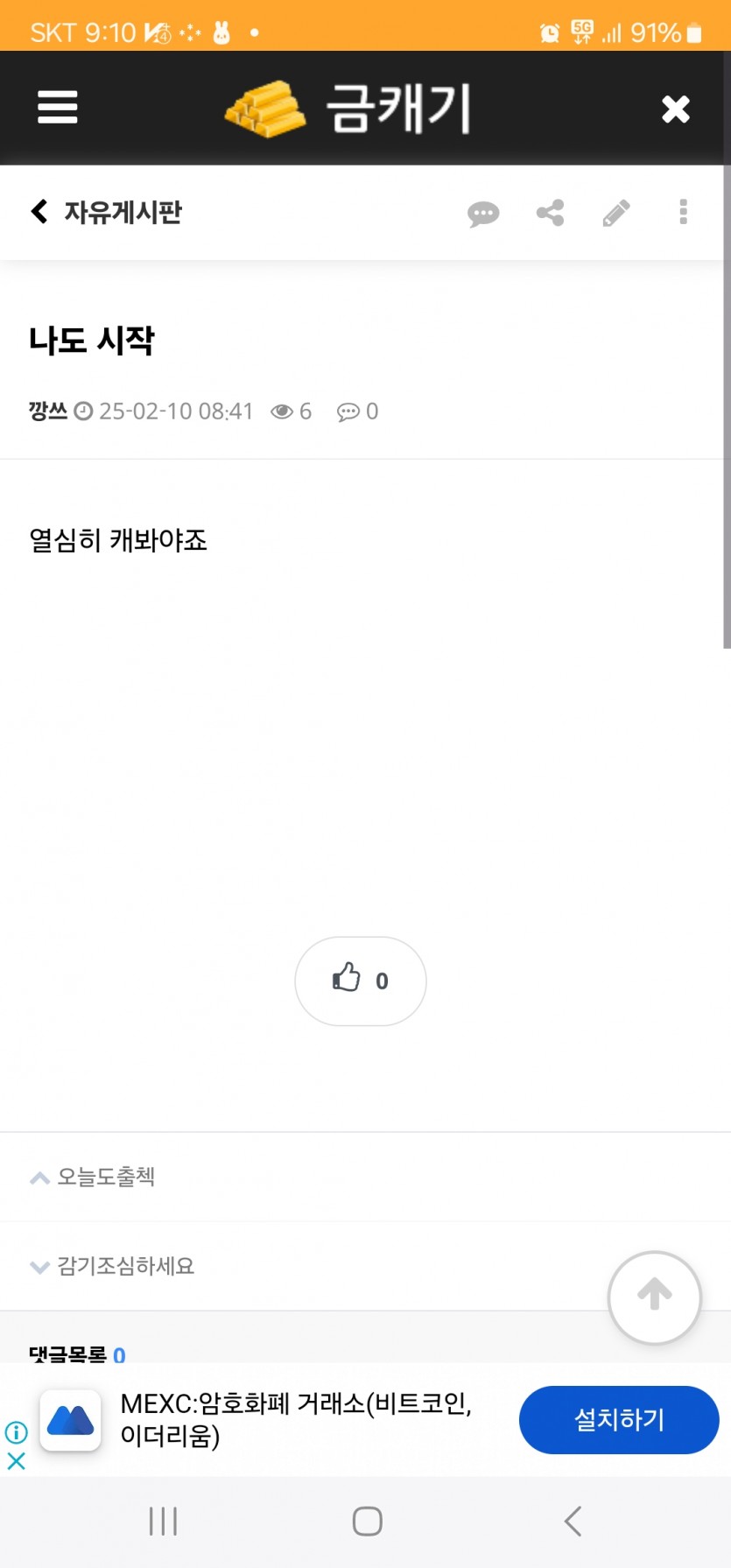The height and width of the screenshot is (1568, 731).
Task: Go to system home screen
Action: pos(367,1521)
